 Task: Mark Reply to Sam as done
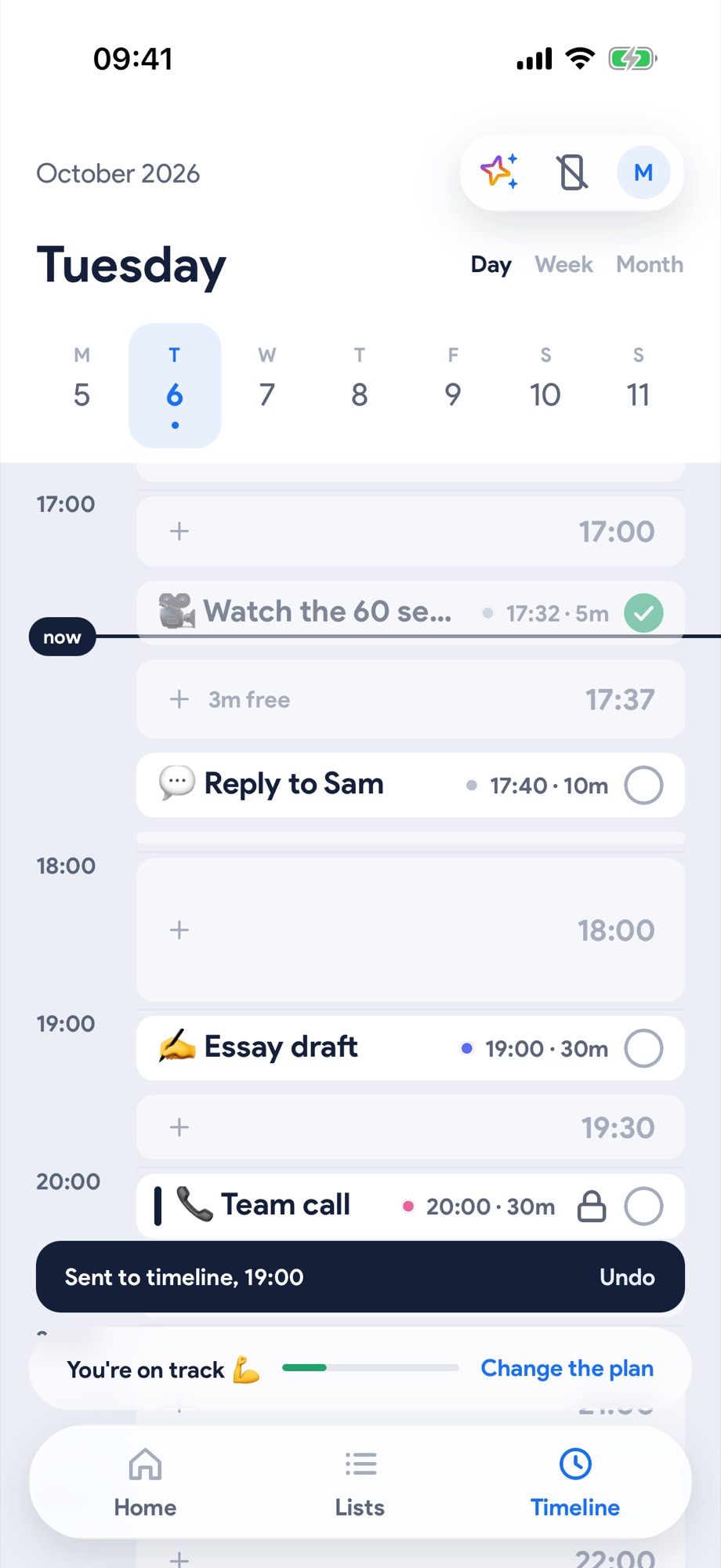(643, 786)
